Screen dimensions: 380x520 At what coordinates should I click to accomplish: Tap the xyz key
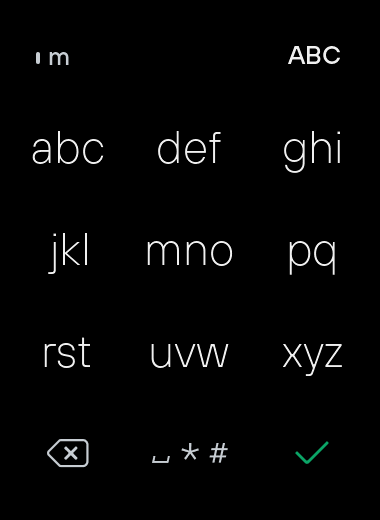click(312, 358)
